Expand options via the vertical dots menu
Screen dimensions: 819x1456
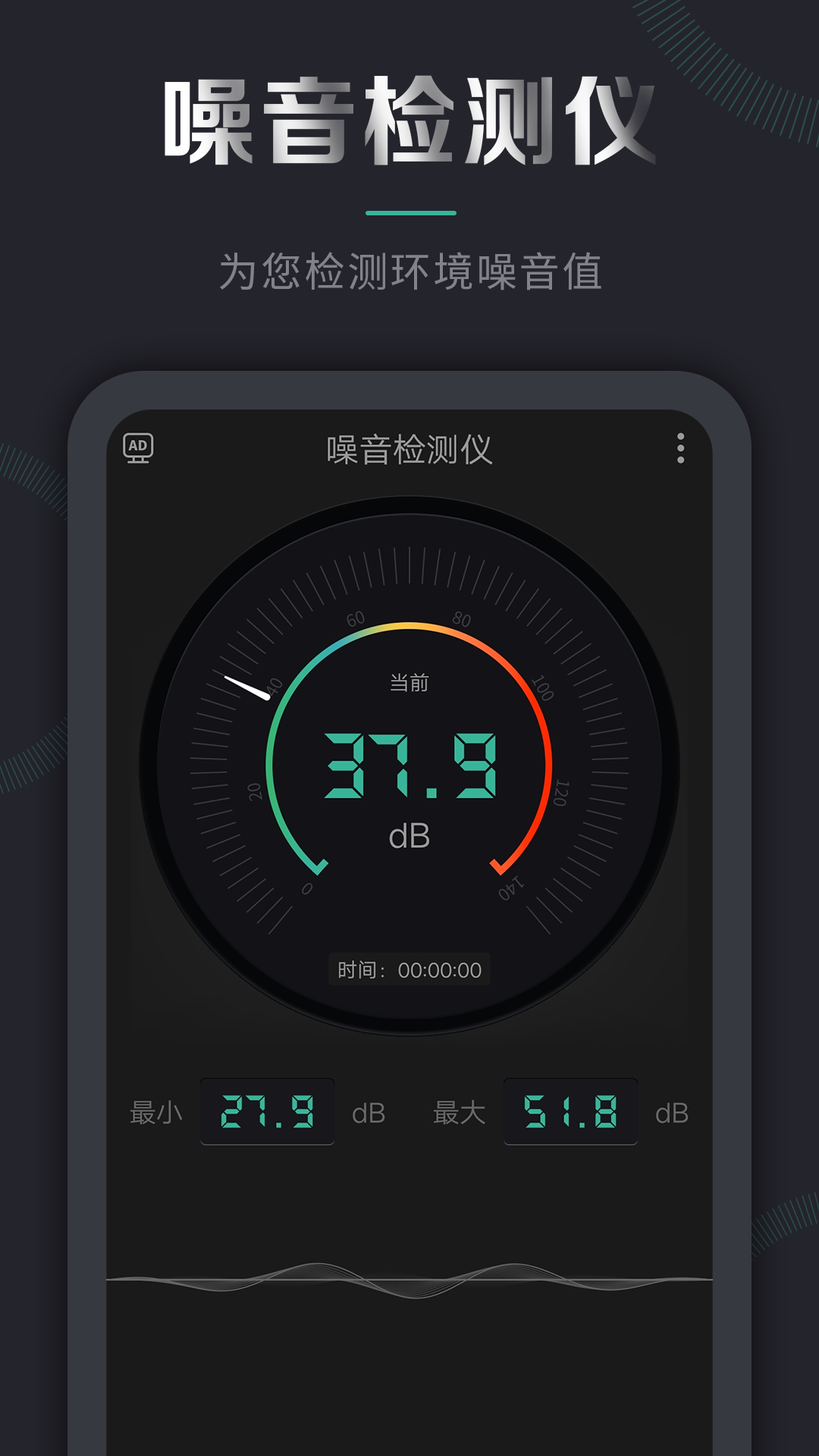point(682,448)
